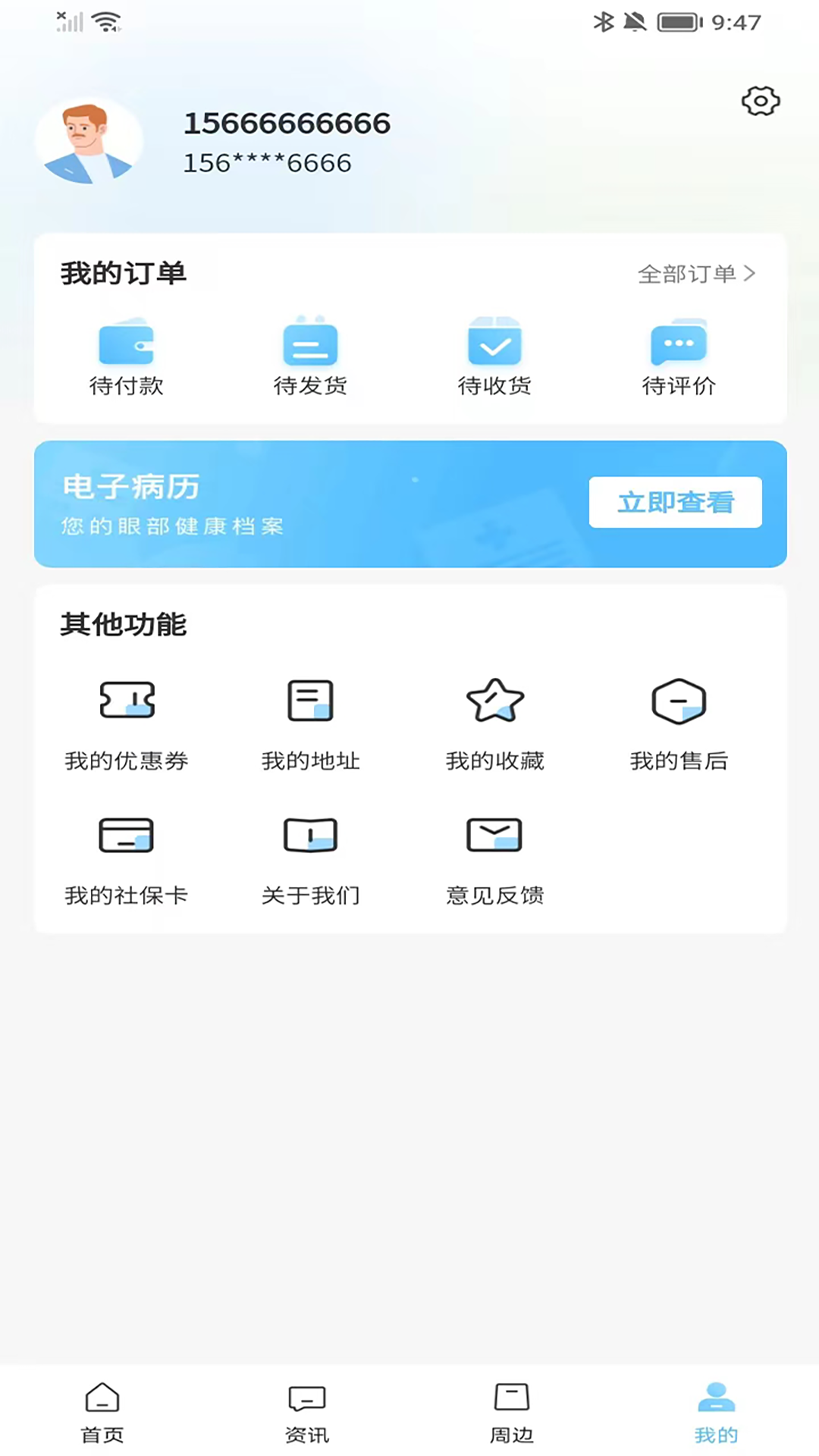Switch to the 首页 tab
This screenshot has height=1456, width=819.
(102, 1411)
